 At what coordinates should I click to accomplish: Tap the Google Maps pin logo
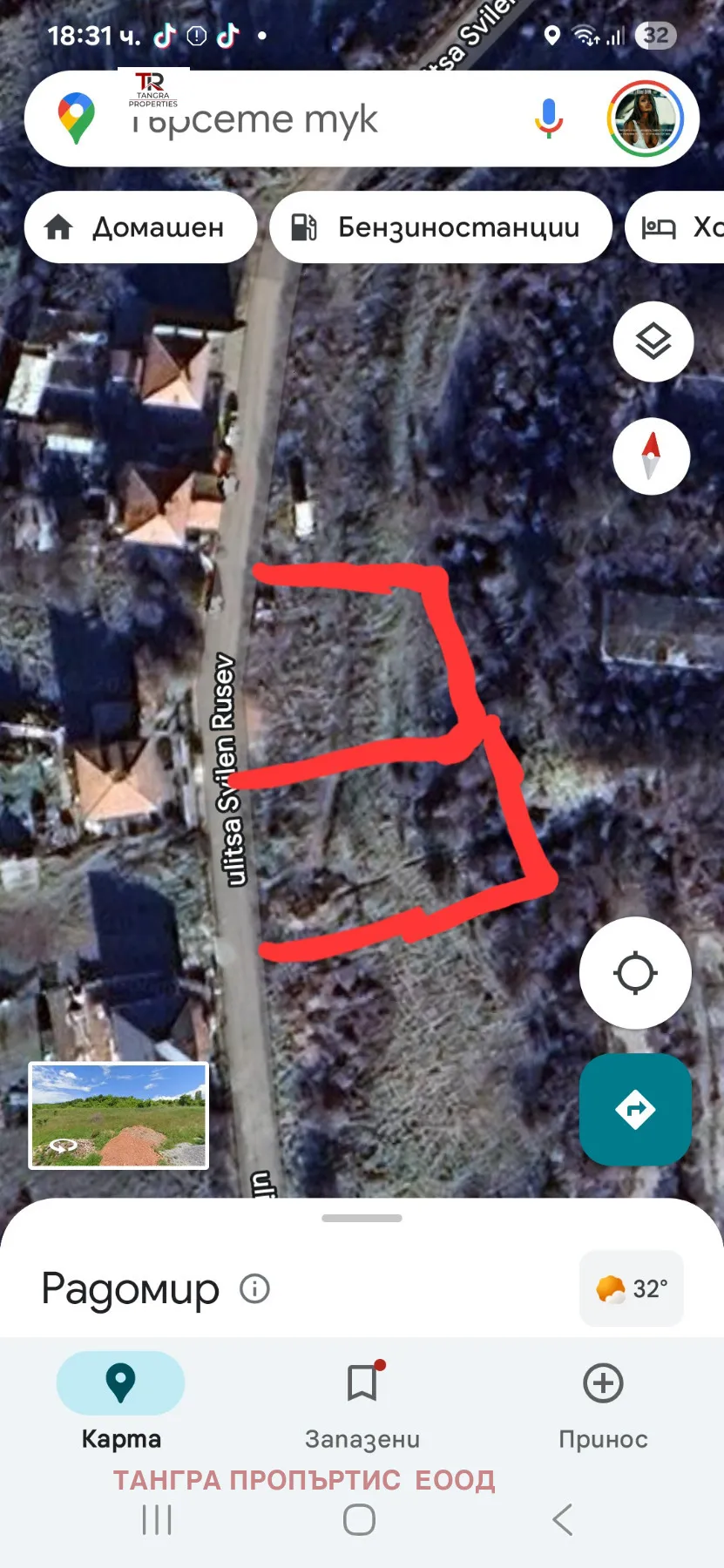(x=75, y=118)
